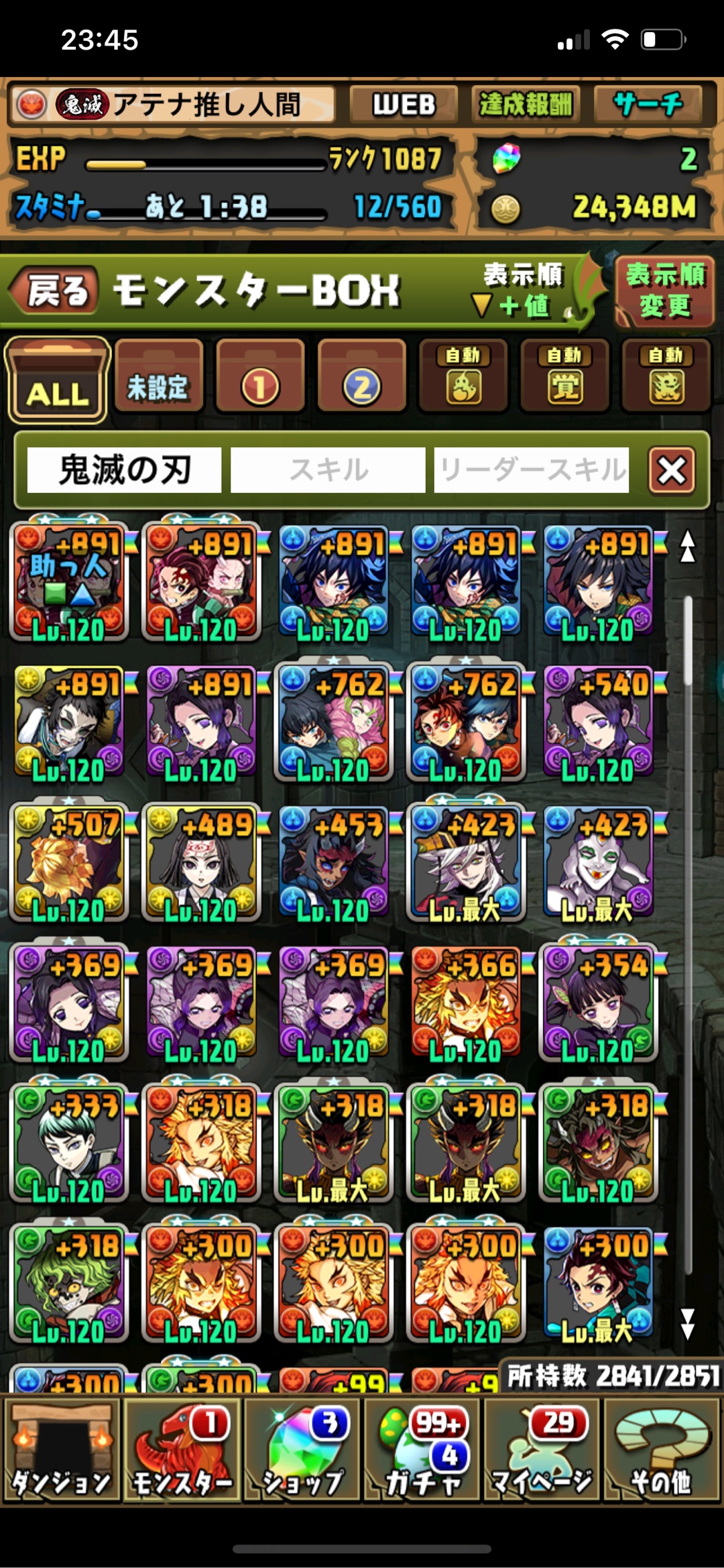This screenshot has height=1568, width=724.
Task: Open the その他 menu tab
Action: click(x=662, y=1450)
